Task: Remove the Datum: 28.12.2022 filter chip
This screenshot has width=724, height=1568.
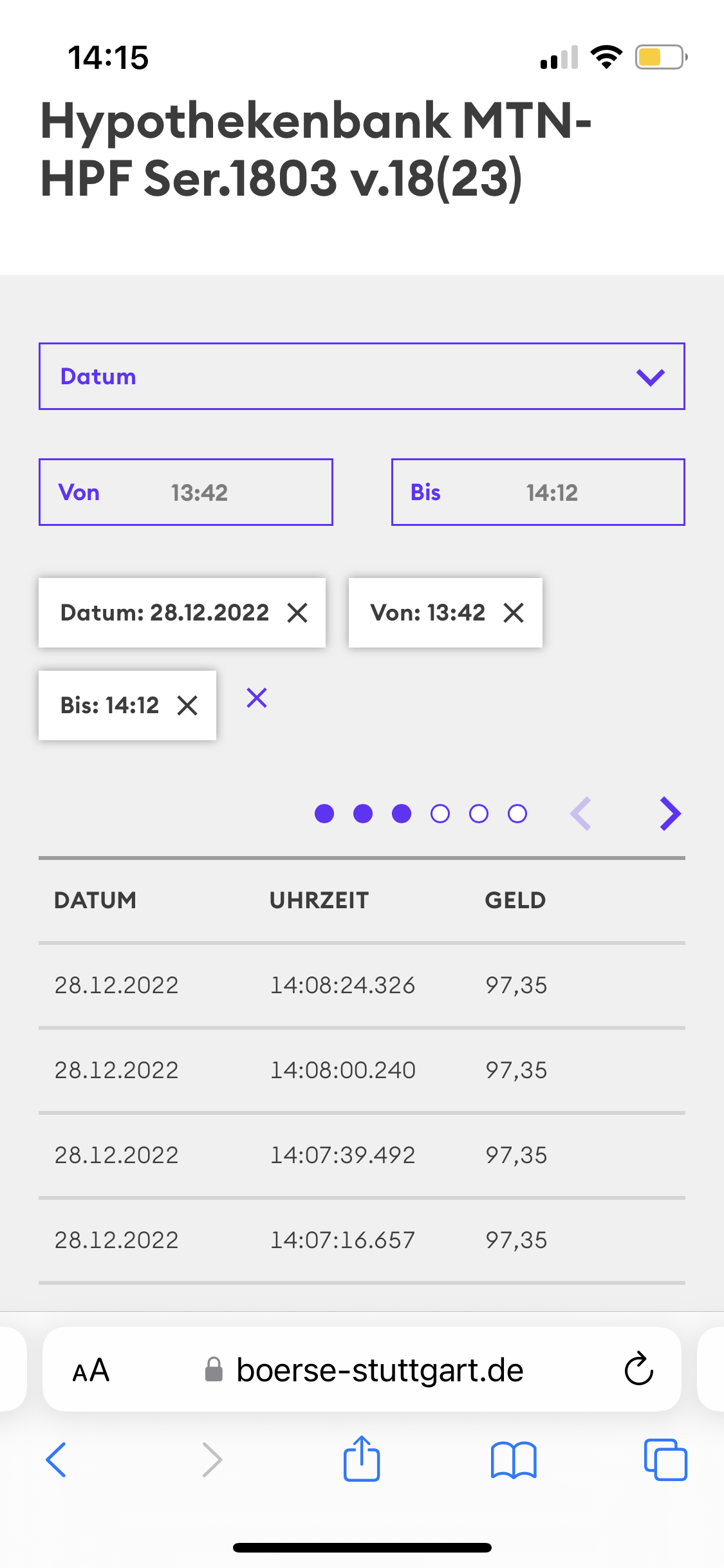Action: [297, 613]
